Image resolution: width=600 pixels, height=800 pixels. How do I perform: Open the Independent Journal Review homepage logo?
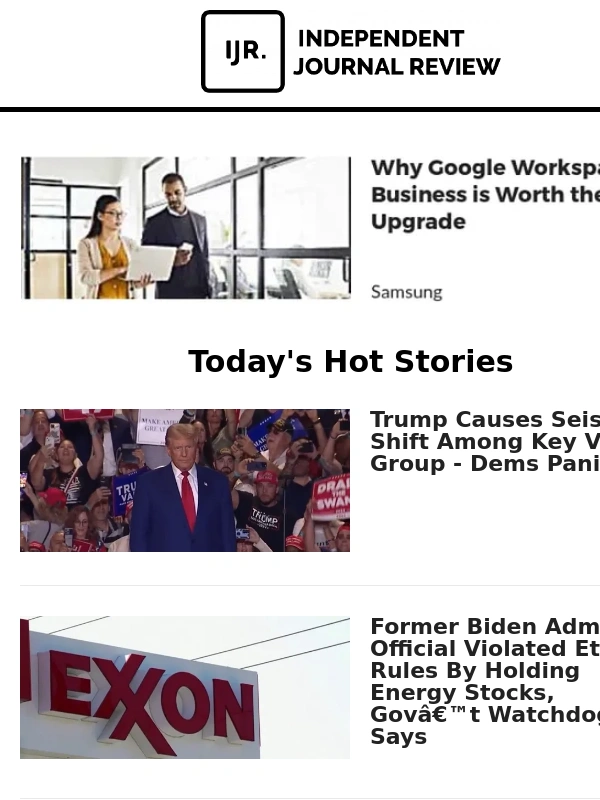[x=350, y=52]
